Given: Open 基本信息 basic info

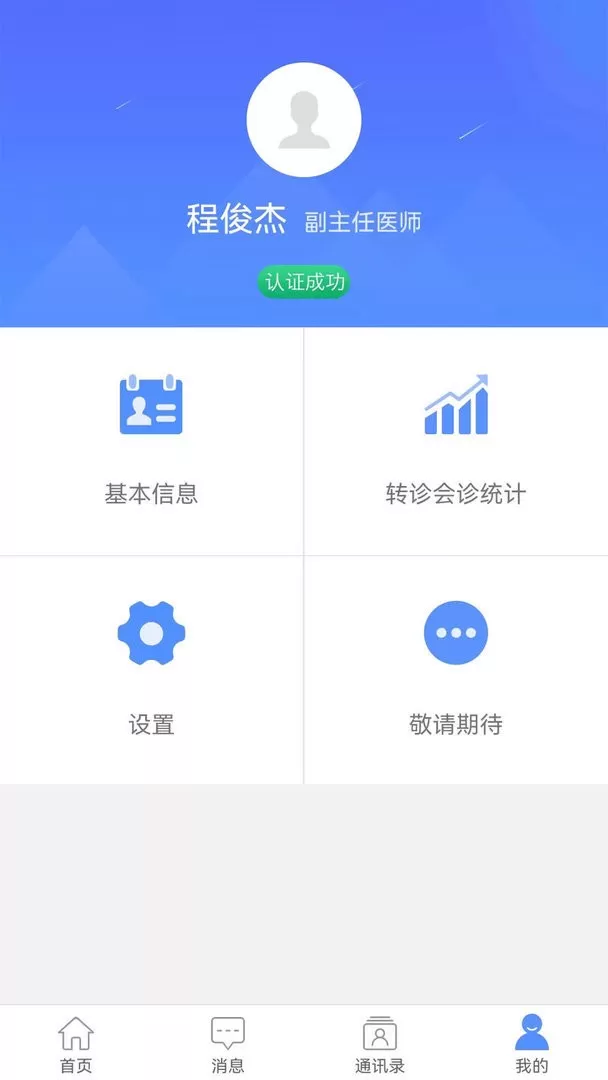Looking at the screenshot, I should 151,441.
